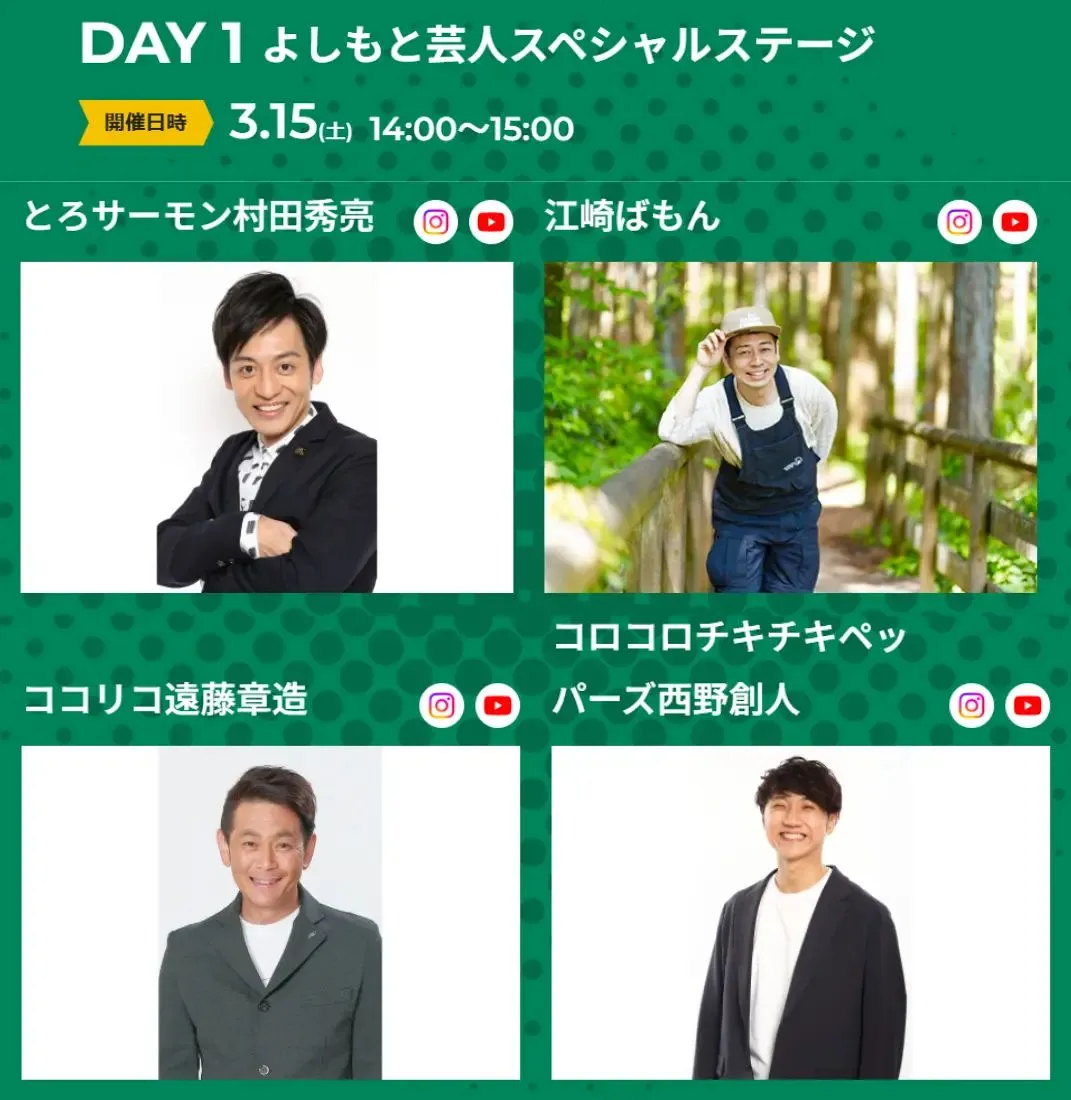Open 江崎ばもん's Instagram page
This screenshot has width=1071, height=1100.
point(960,222)
